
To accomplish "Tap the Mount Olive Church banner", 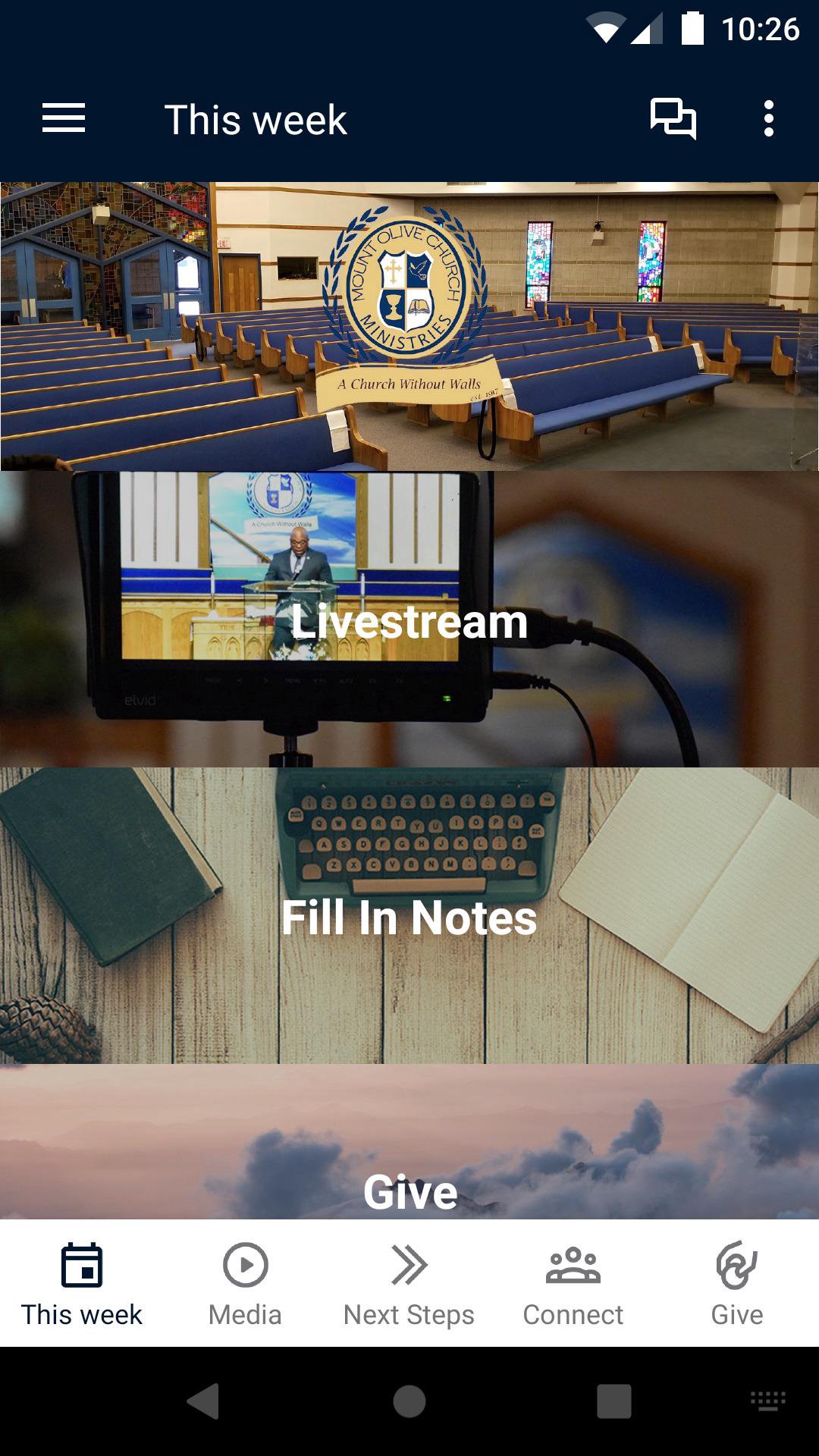I will coord(409,326).
